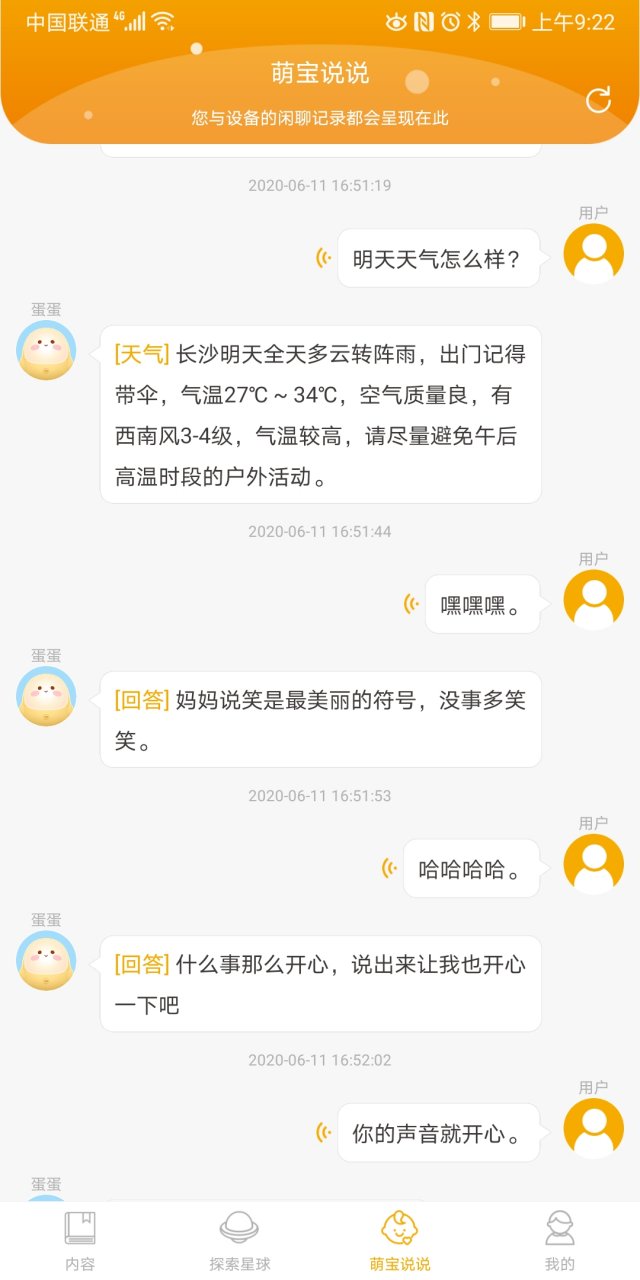Open the 探索星球 tab
The image size is (640, 1280).
(239, 1240)
